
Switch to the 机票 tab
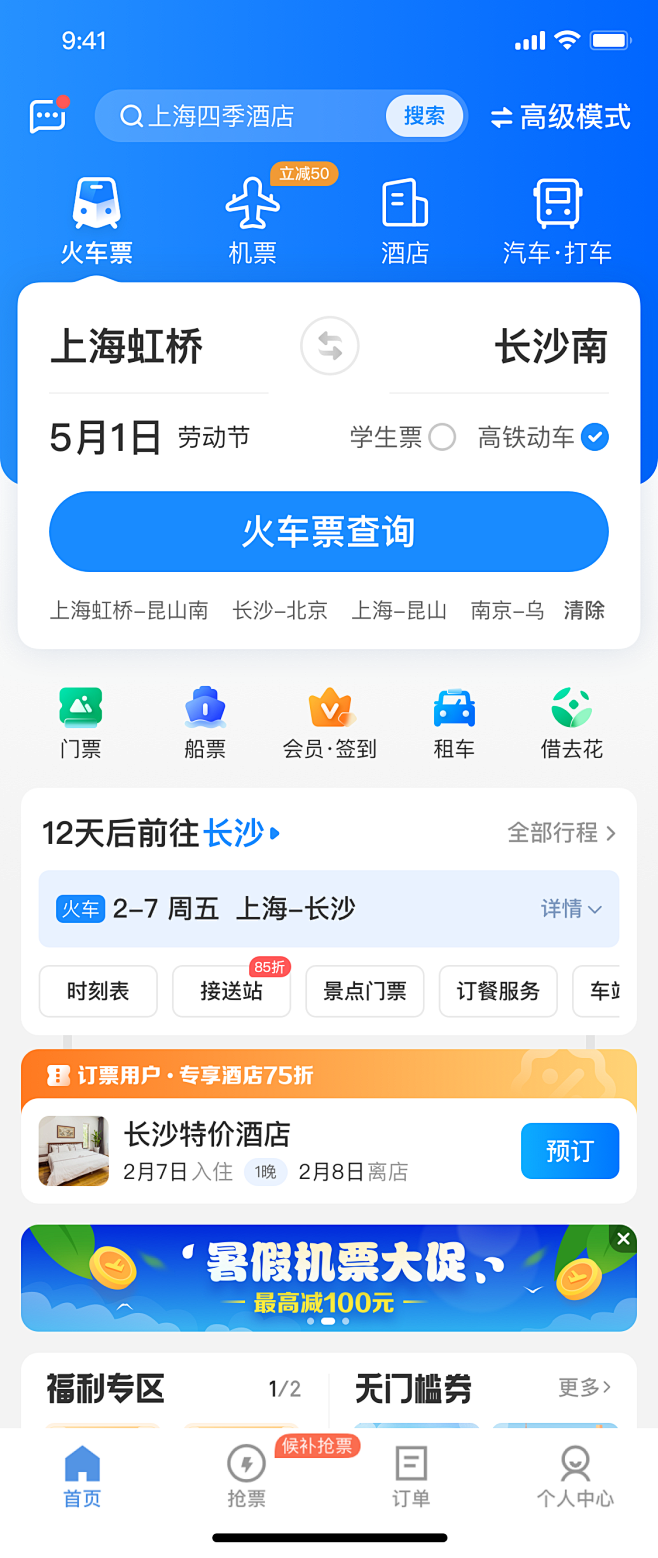pos(252,222)
